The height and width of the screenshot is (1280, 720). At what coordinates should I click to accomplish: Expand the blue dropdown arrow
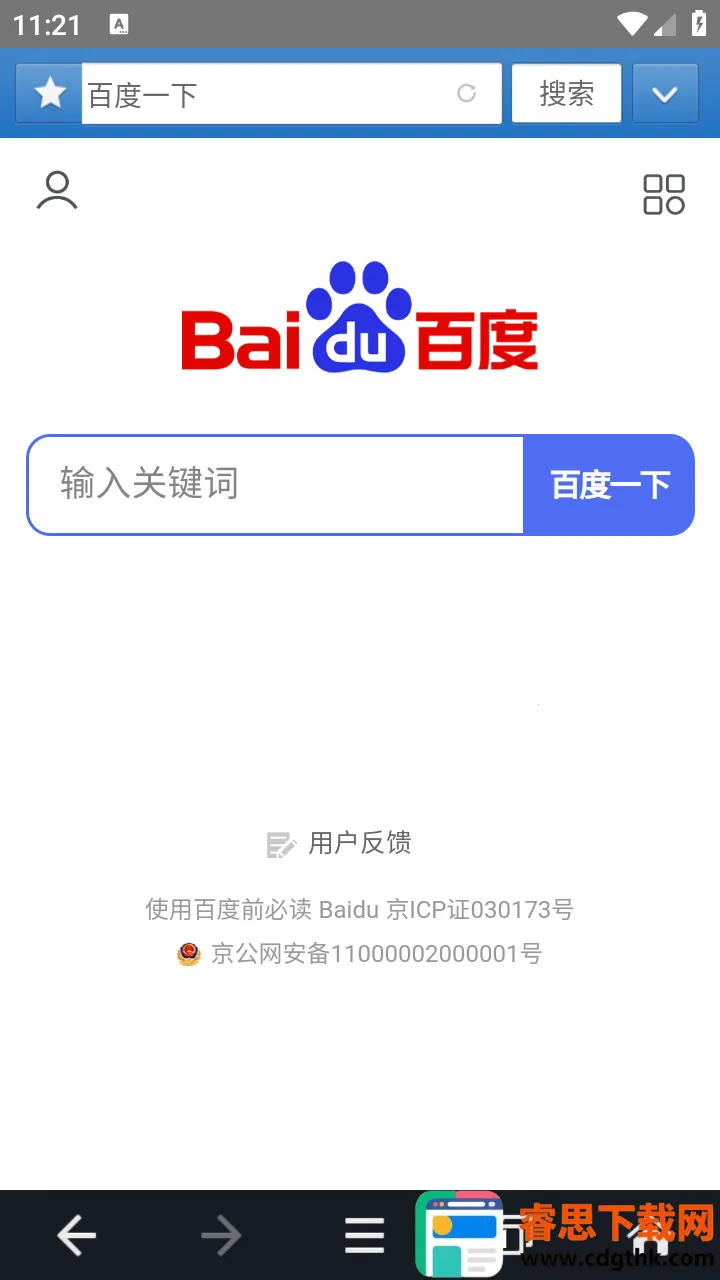[664, 94]
